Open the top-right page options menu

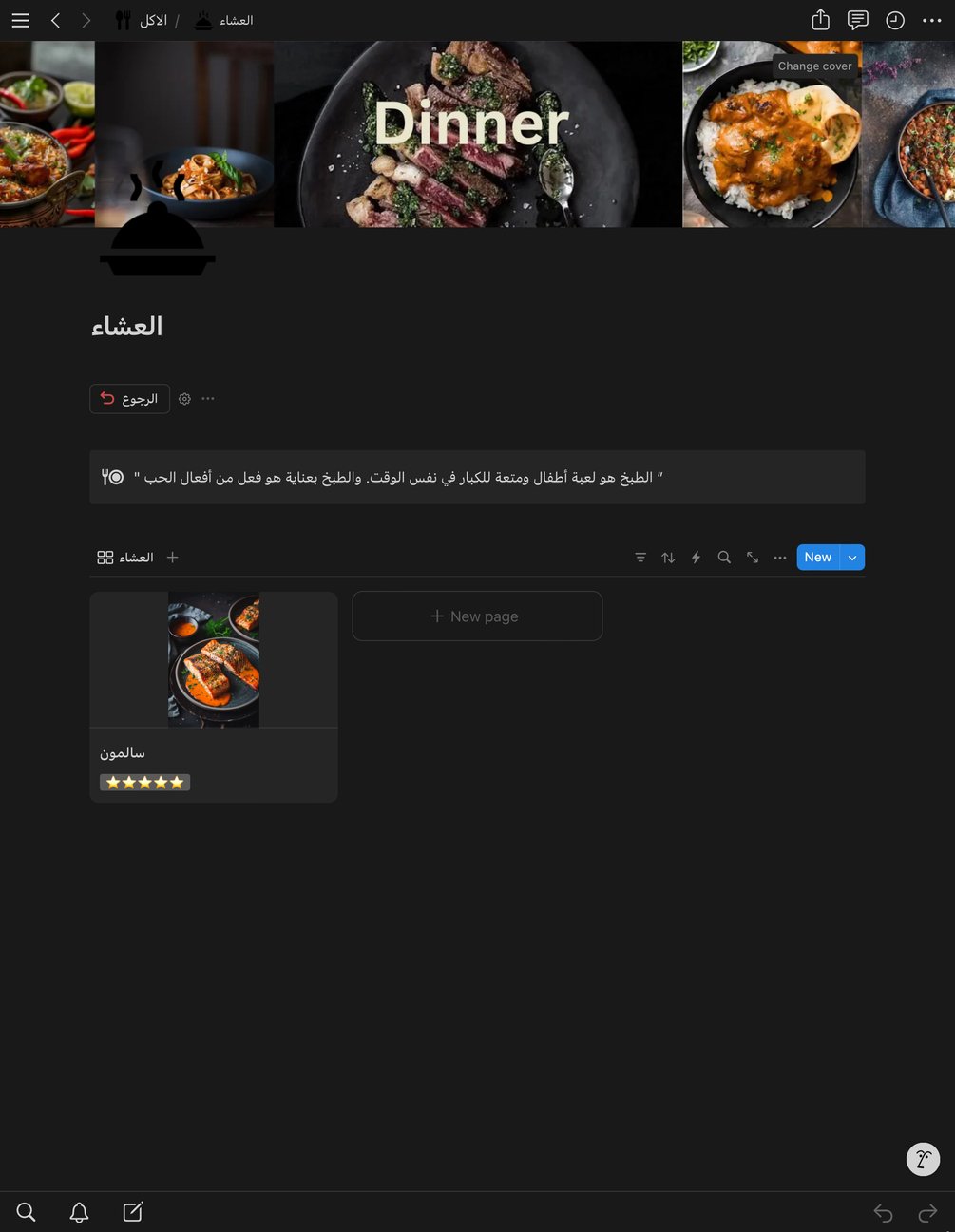pyautogui.click(x=932, y=20)
